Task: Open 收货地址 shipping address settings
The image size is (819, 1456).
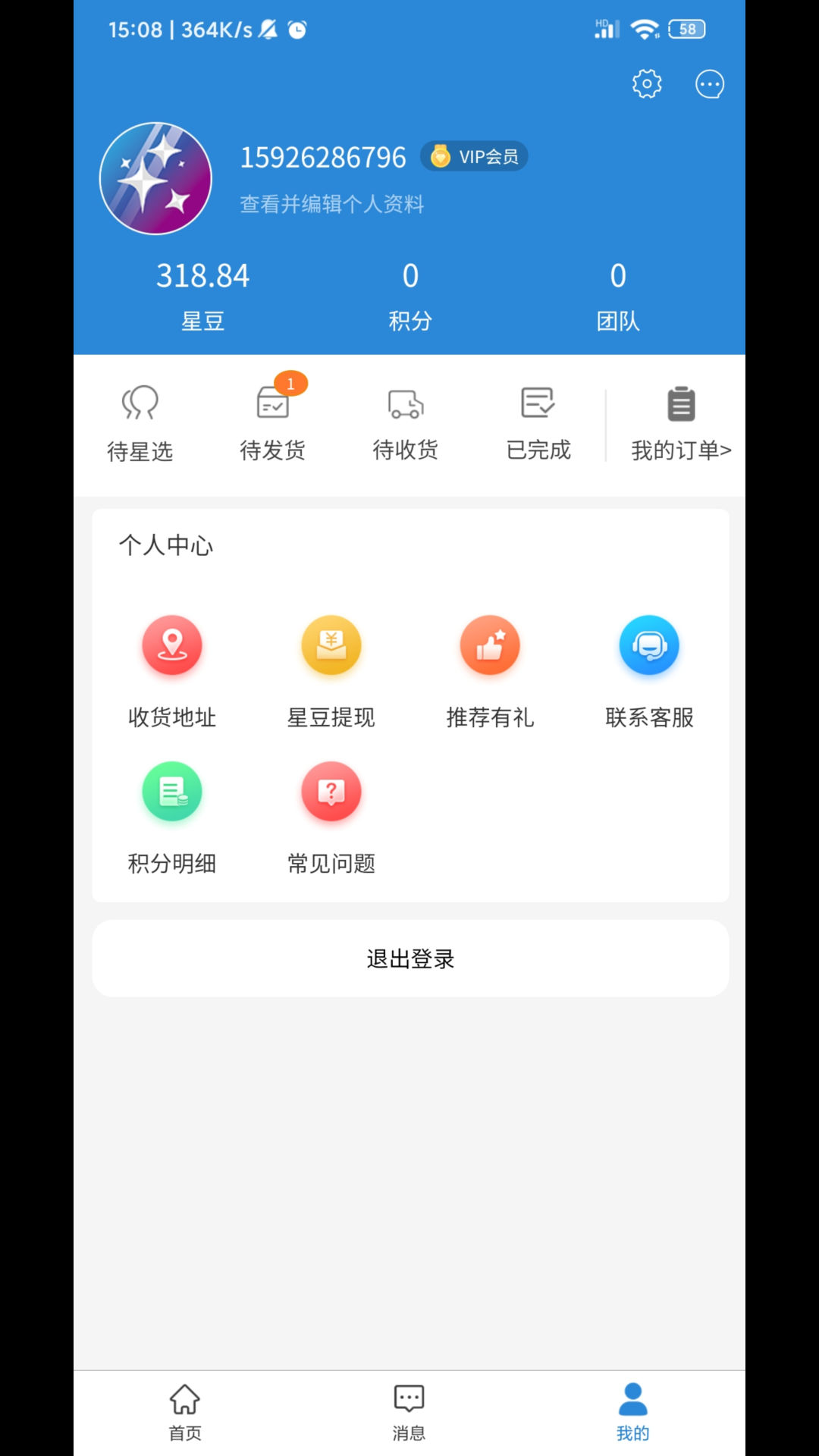Action: coord(172,671)
